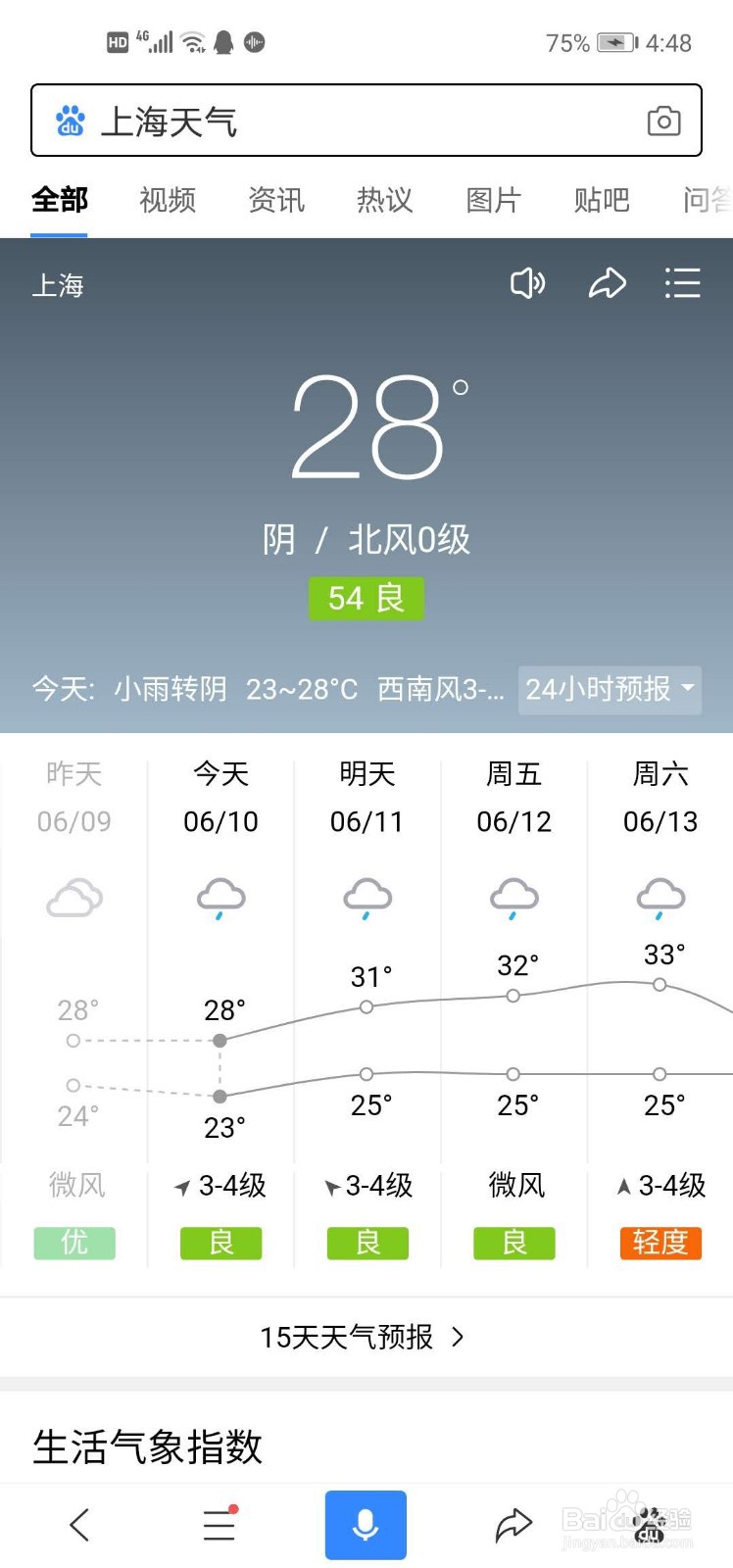
Task: Tap the 上海天气 search box
Action: (366, 121)
